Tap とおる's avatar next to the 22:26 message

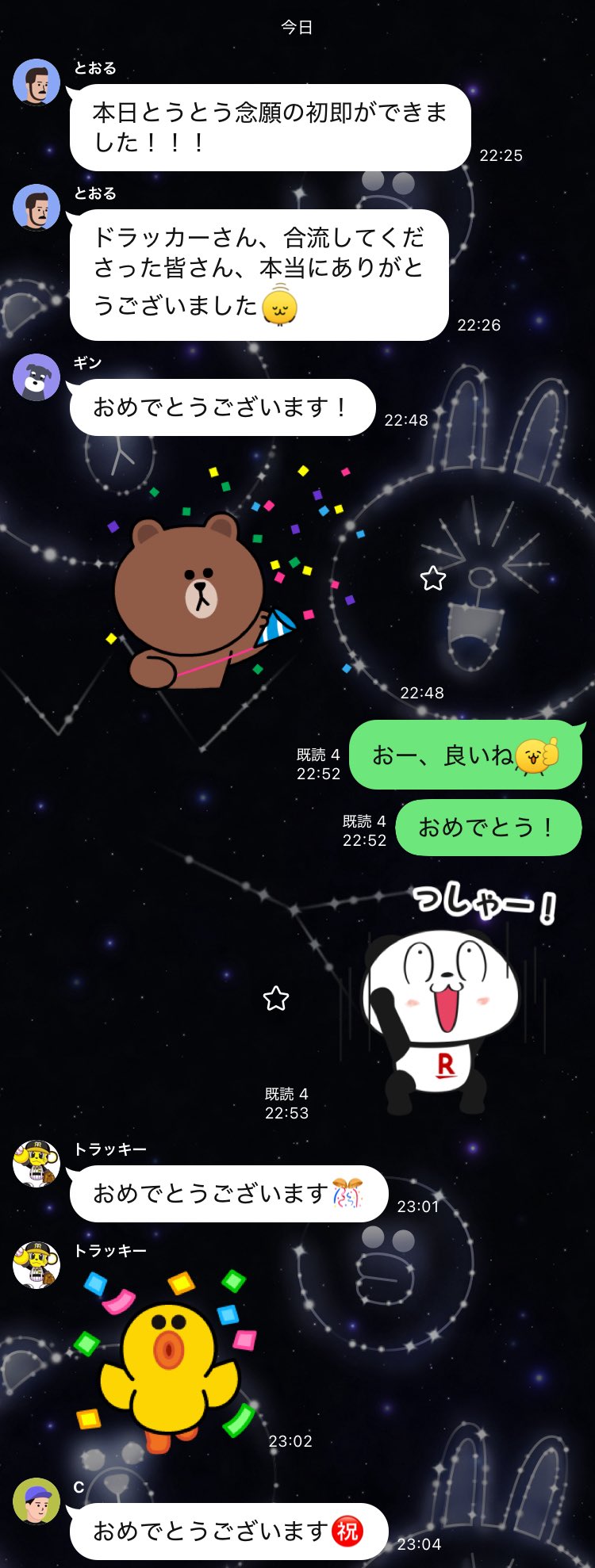pos(36,207)
